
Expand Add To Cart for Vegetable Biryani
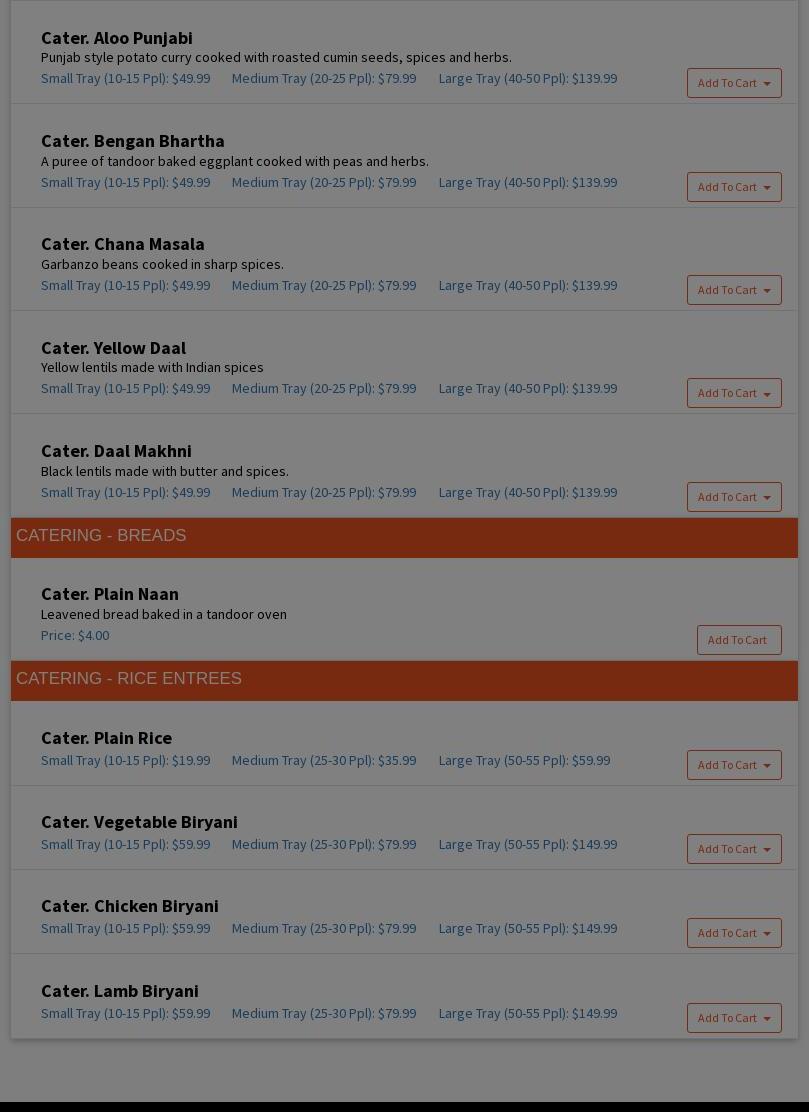pyautogui.click(x=733, y=849)
